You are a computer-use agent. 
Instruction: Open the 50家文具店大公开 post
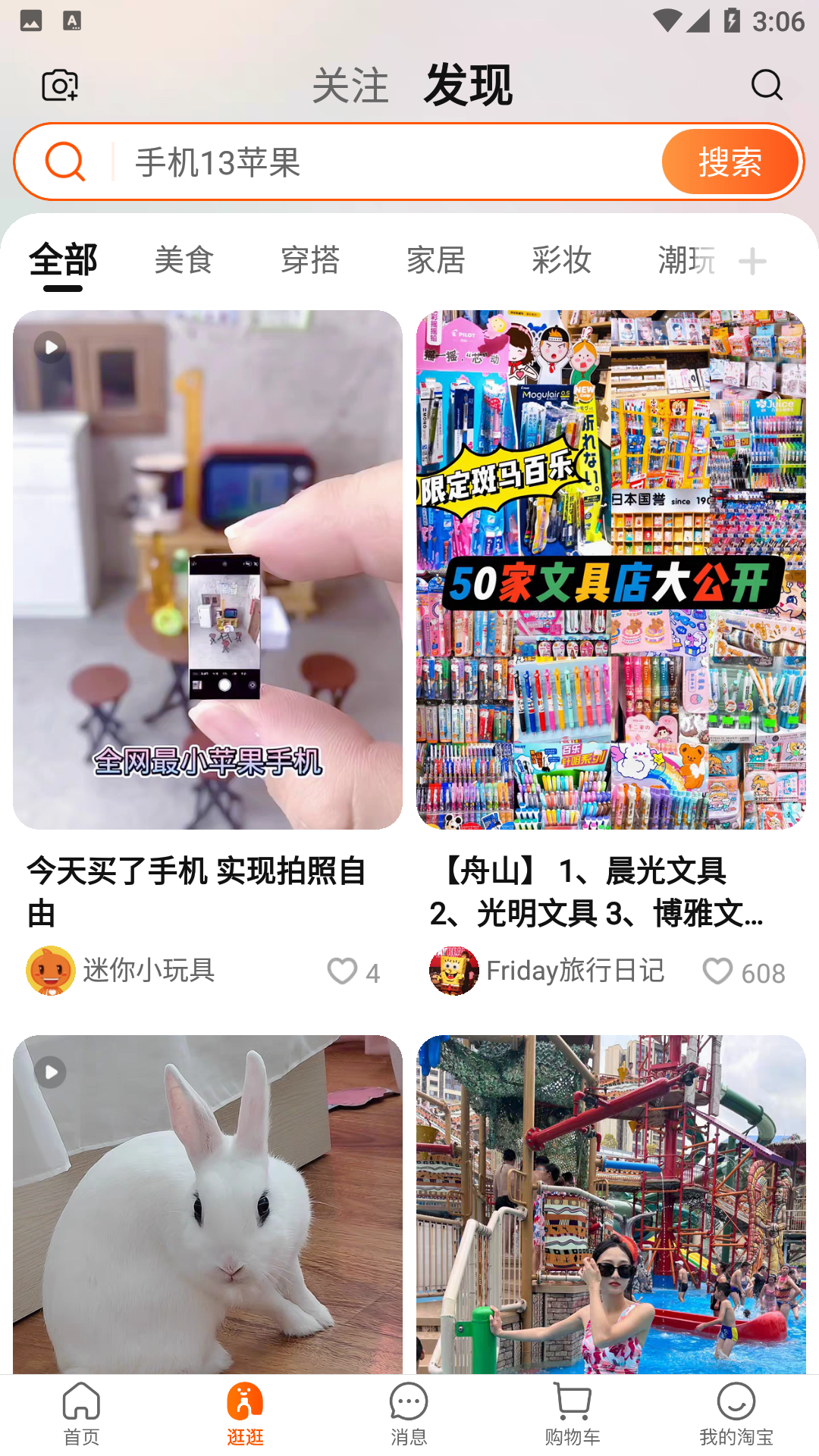(611, 569)
